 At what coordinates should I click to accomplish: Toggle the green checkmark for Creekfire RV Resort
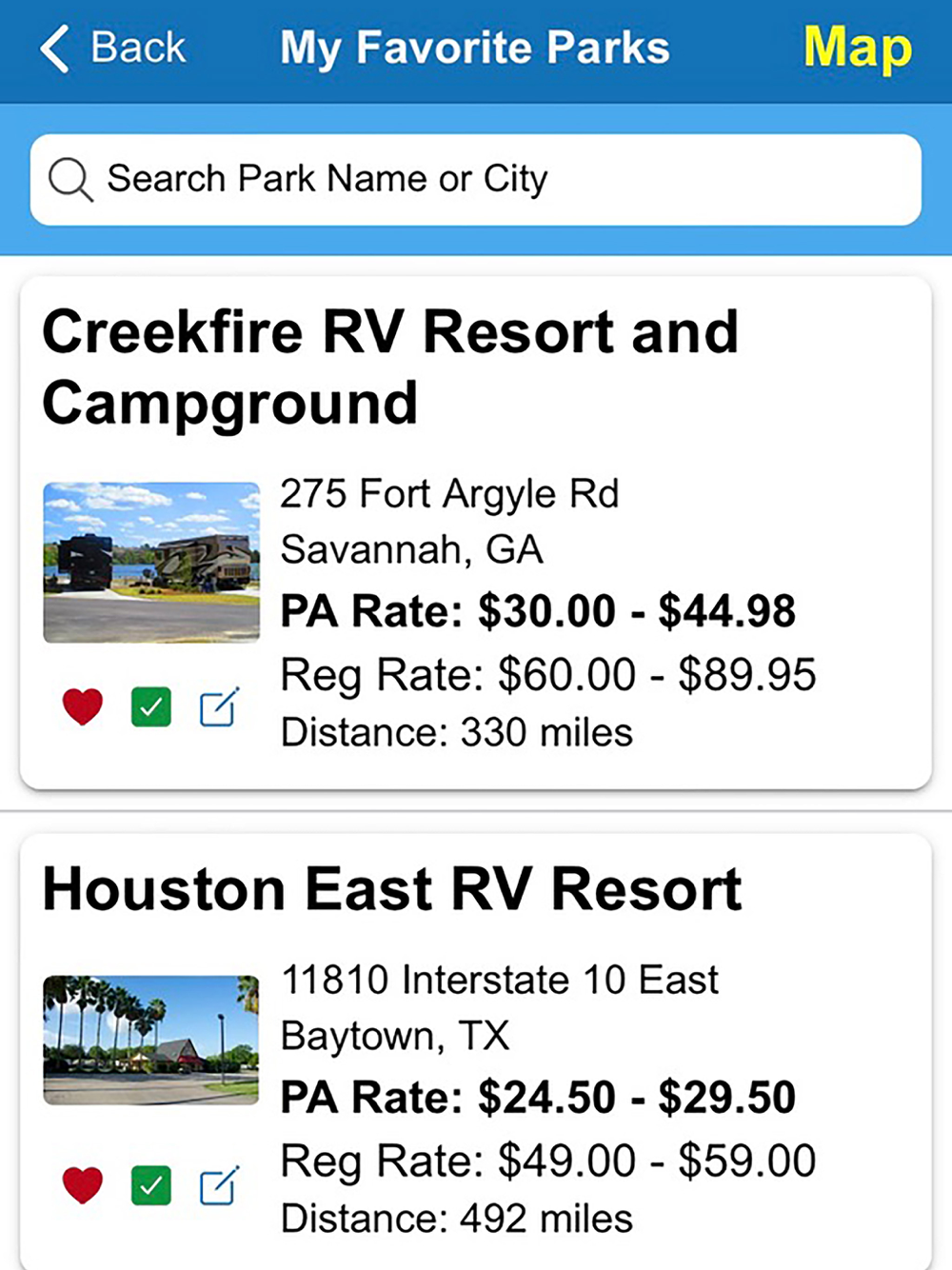150,707
